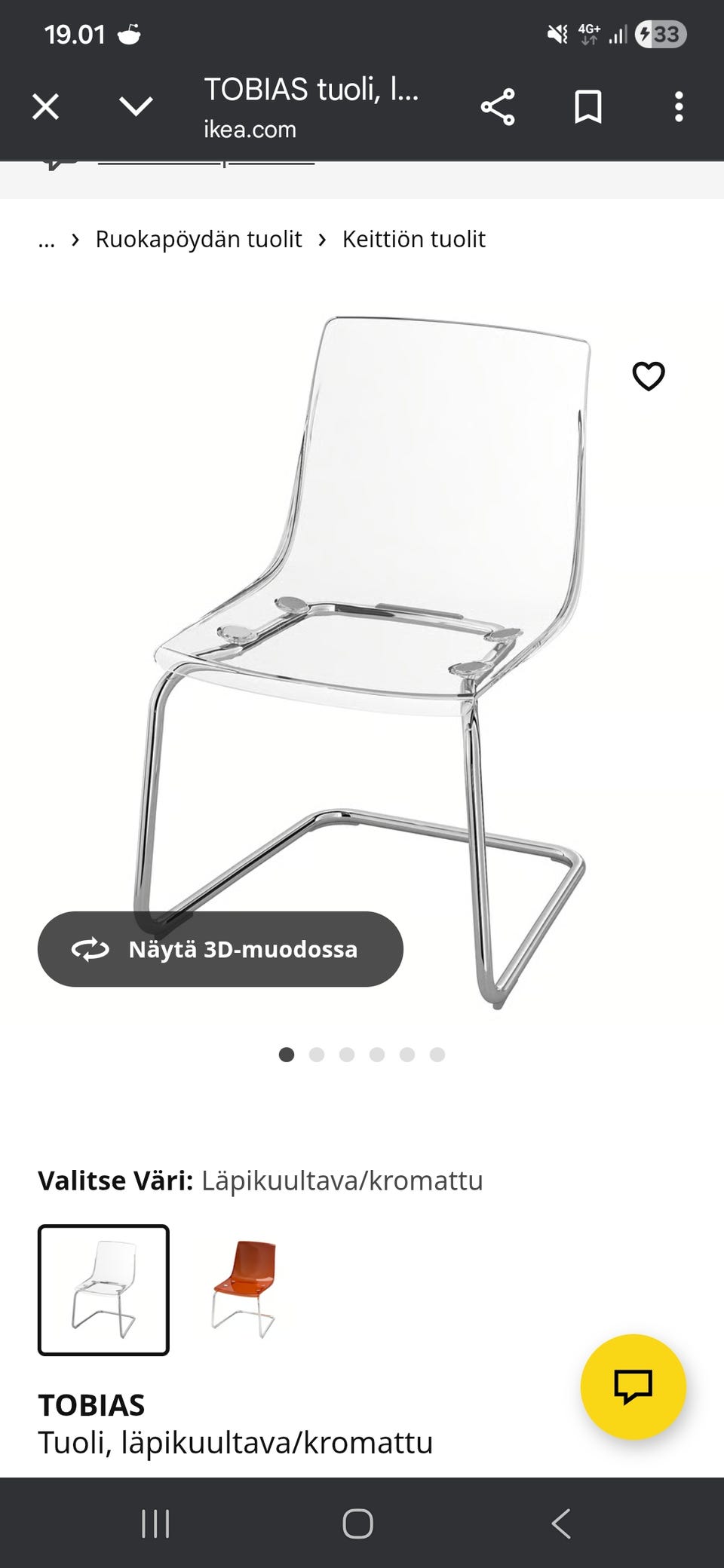
Task: Choose the orange chair color variant
Action: pyautogui.click(x=244, y=1290)
